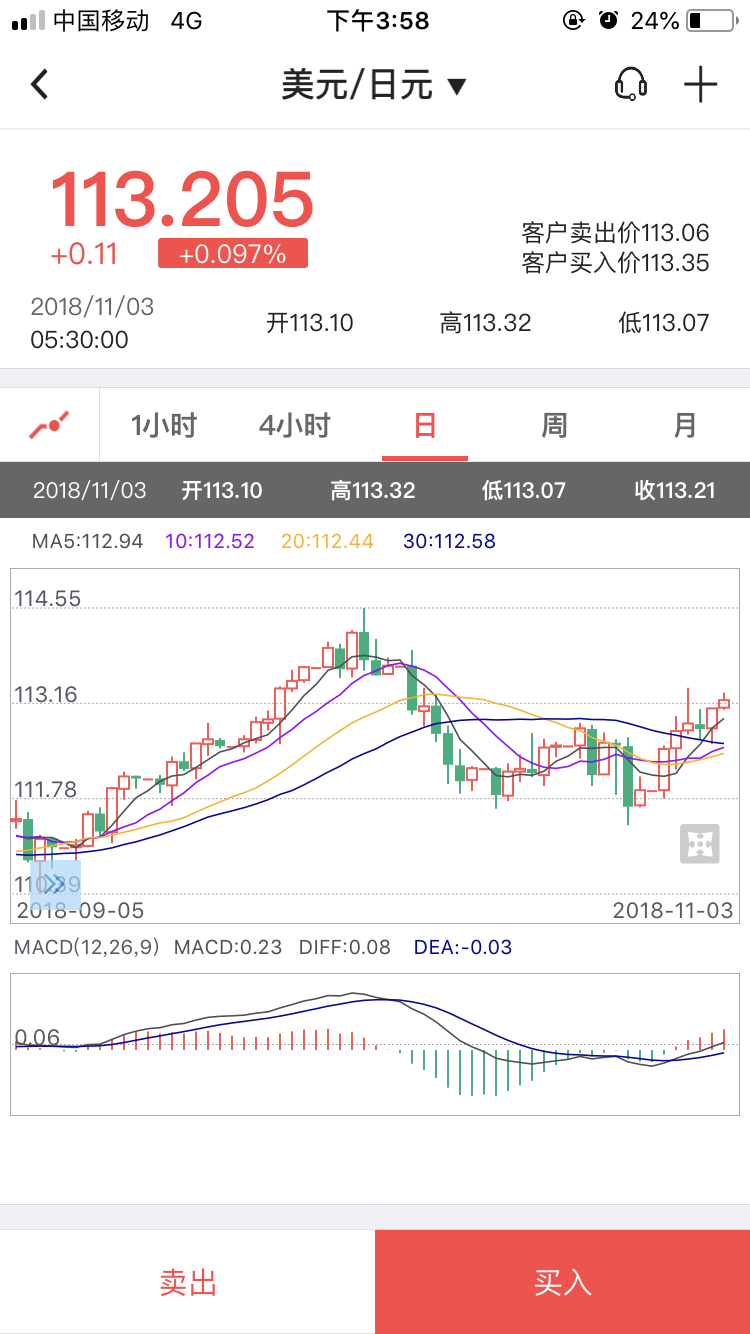Tap the back arrow to return
The image size is (750, 1334).
(40, 84)
